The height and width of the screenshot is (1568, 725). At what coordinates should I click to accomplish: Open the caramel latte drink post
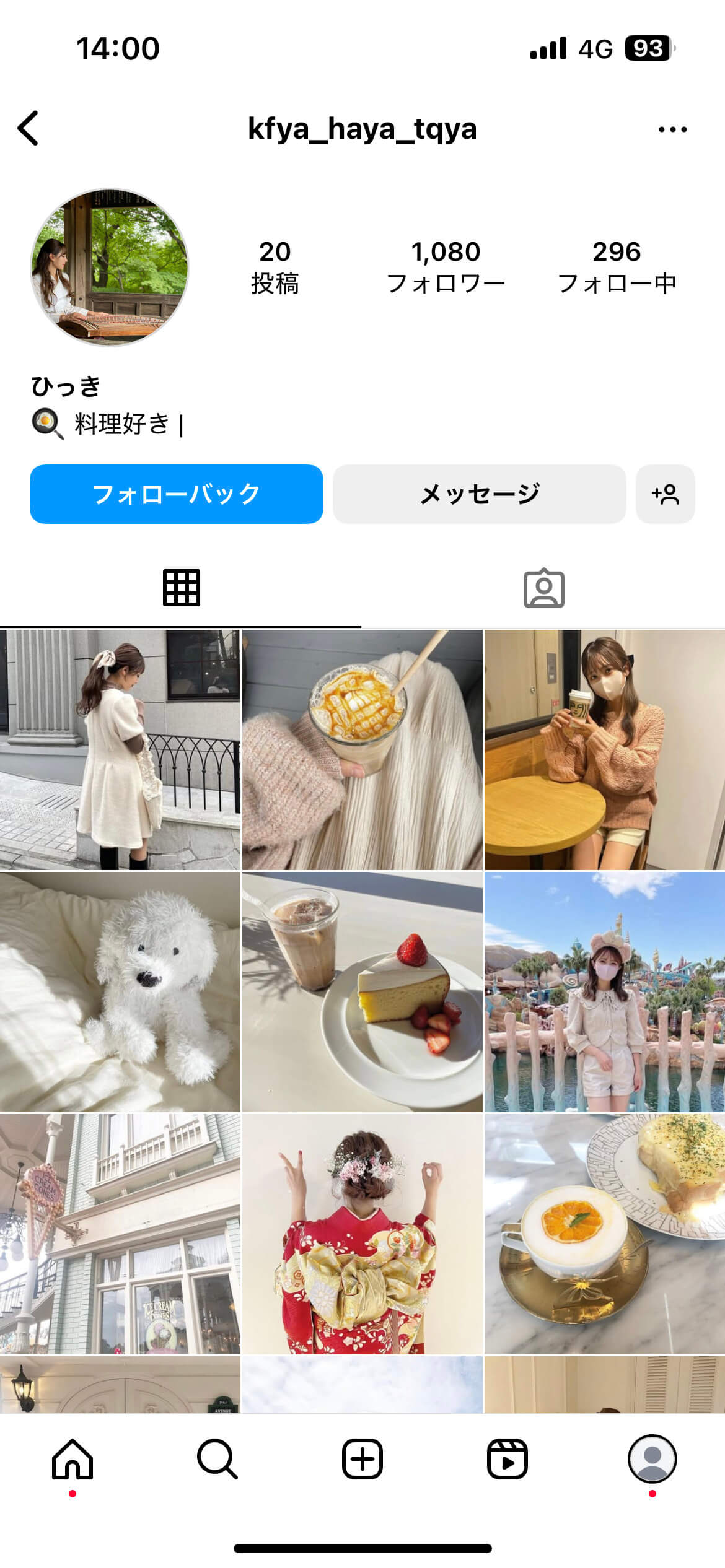pyautogui.click(x=362, y=749)
